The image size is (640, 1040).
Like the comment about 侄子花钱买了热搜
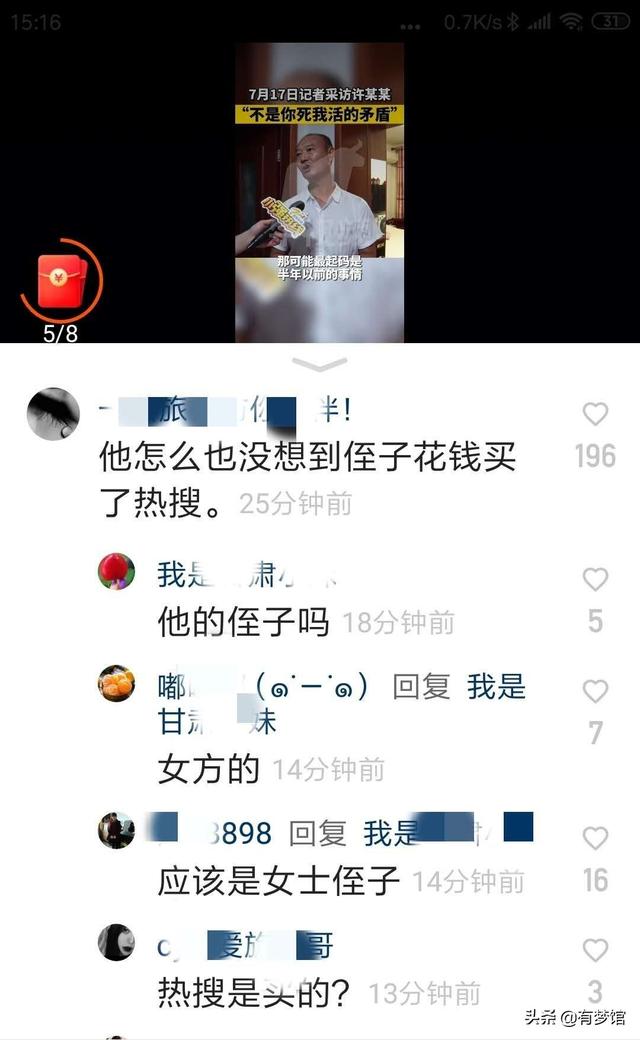[595, 414]
